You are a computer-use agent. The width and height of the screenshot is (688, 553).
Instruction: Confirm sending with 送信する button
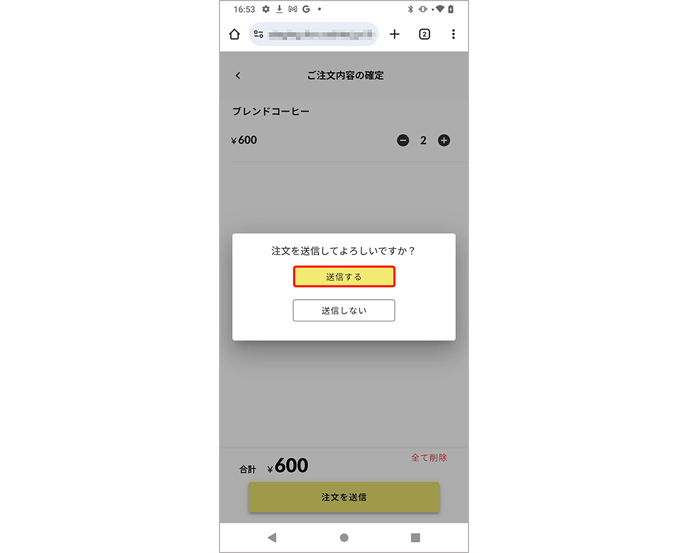pos(344,277)
